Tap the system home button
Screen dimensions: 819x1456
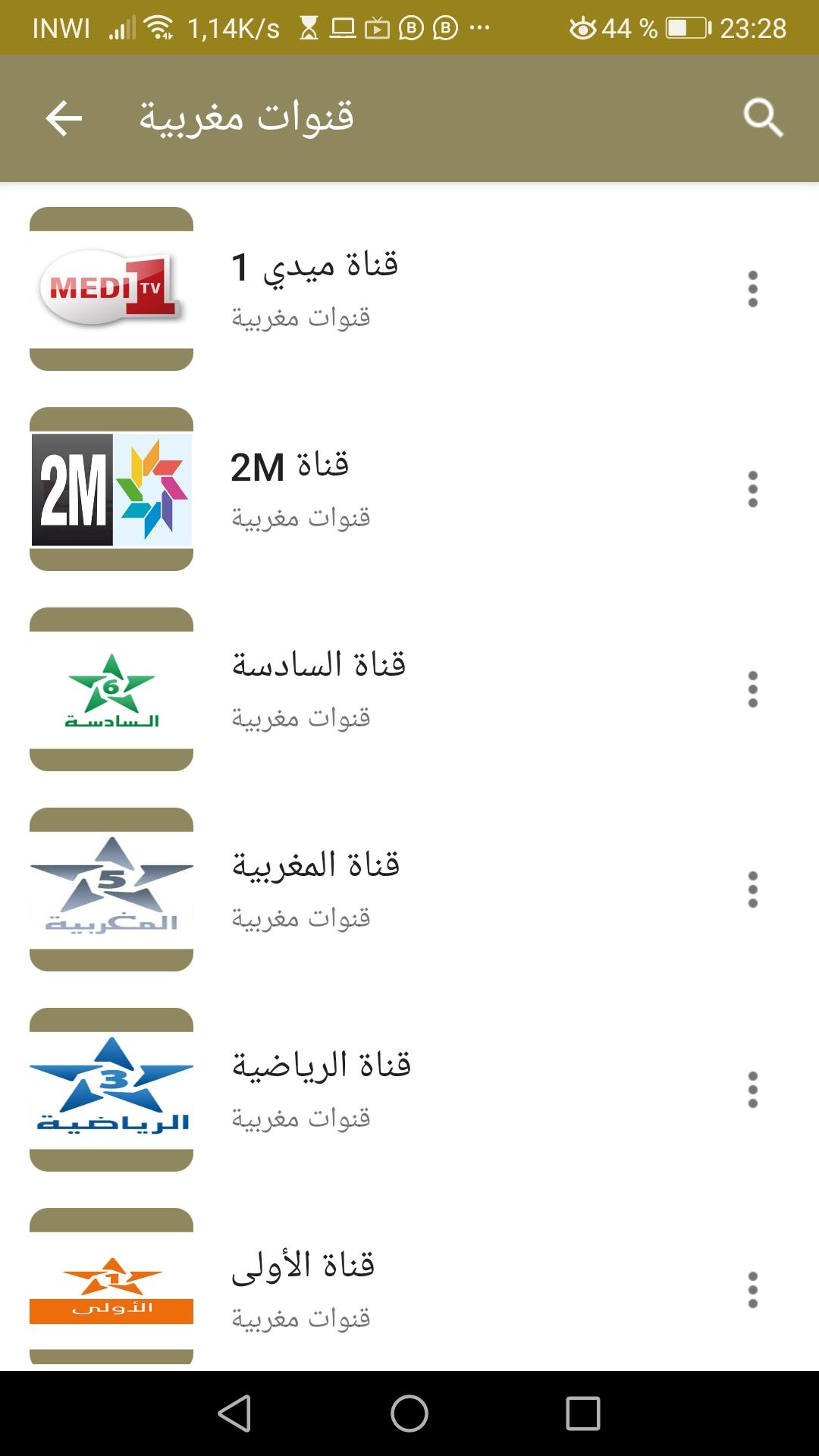[409, 1414]
